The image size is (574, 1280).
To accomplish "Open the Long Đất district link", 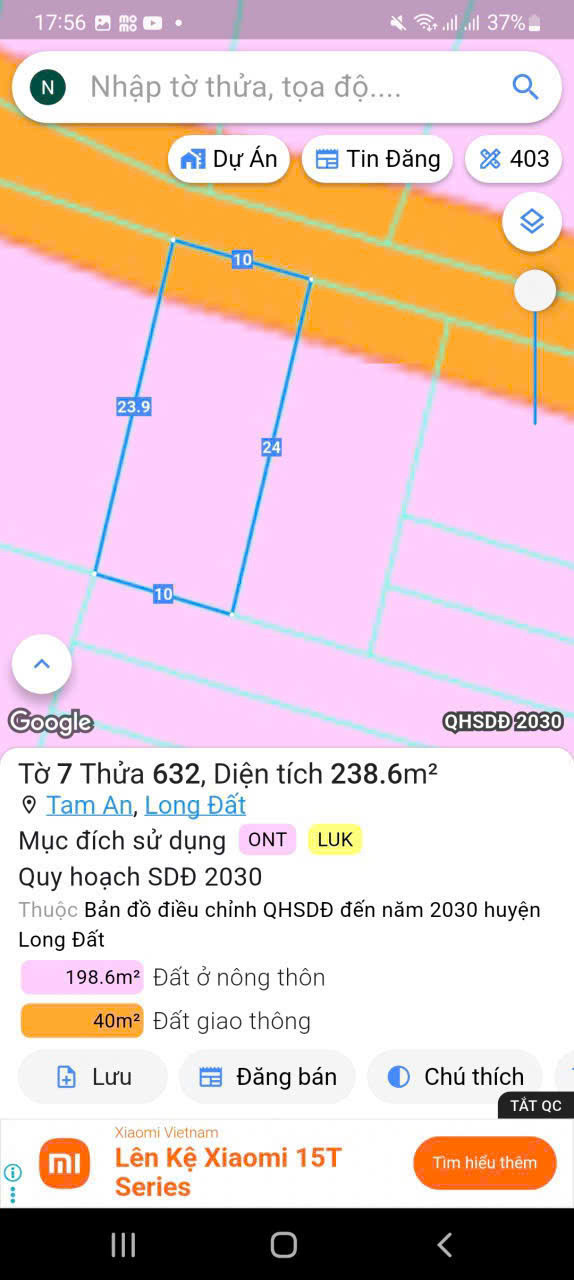I will click(195, 805).
